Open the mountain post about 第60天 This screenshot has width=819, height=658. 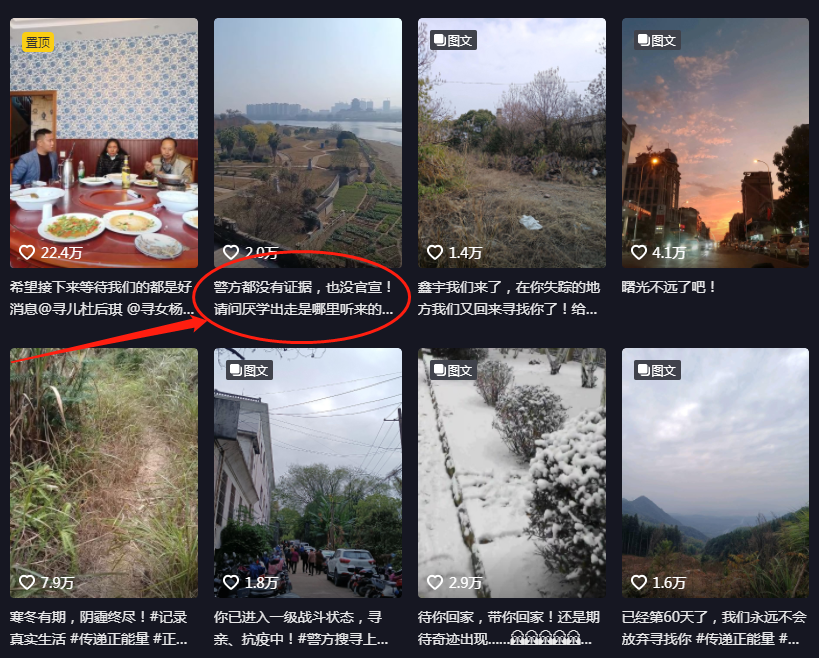point(715,472)
